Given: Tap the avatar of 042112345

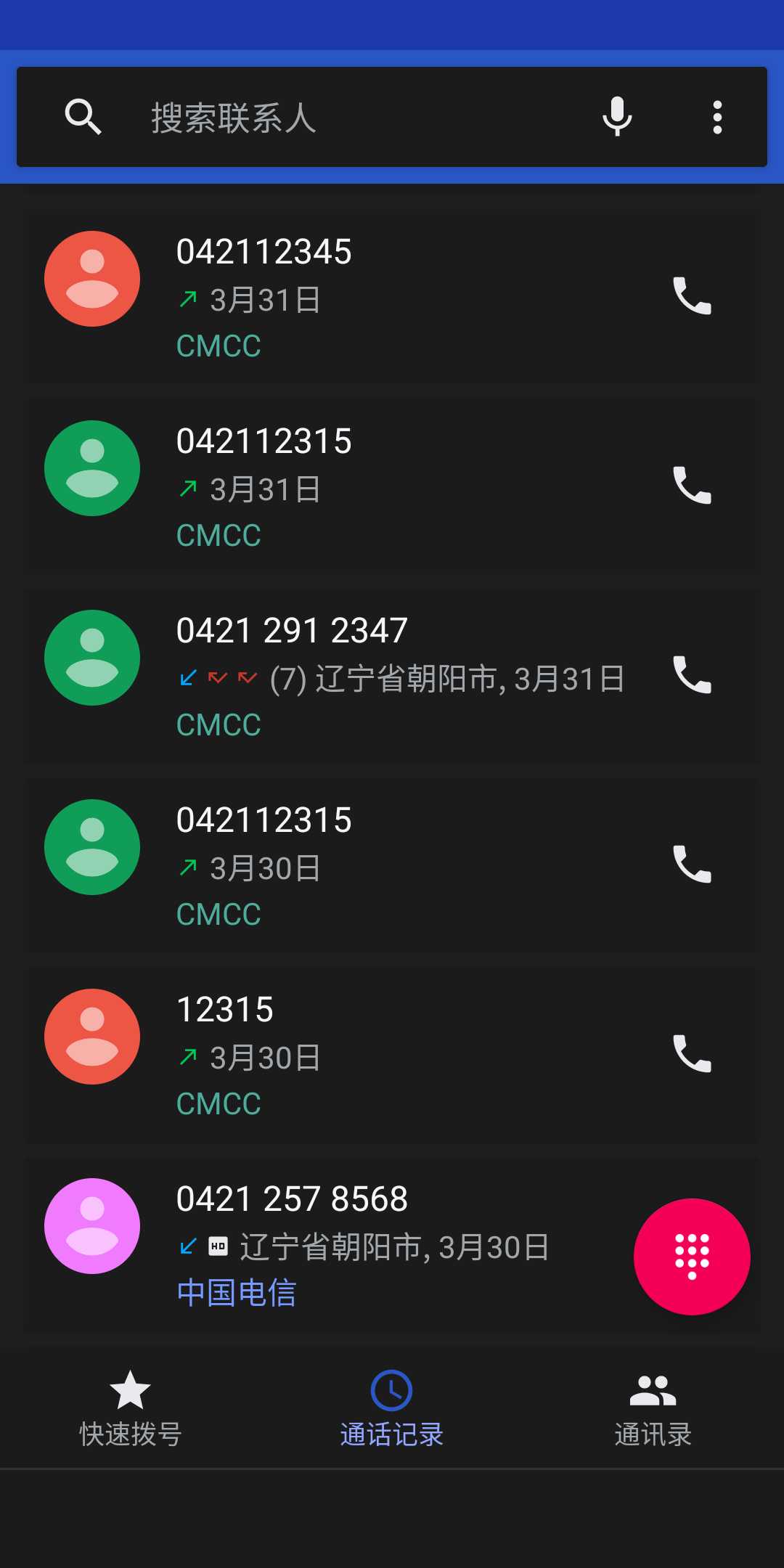Looking at the screenshot, I should pos(92,279).
